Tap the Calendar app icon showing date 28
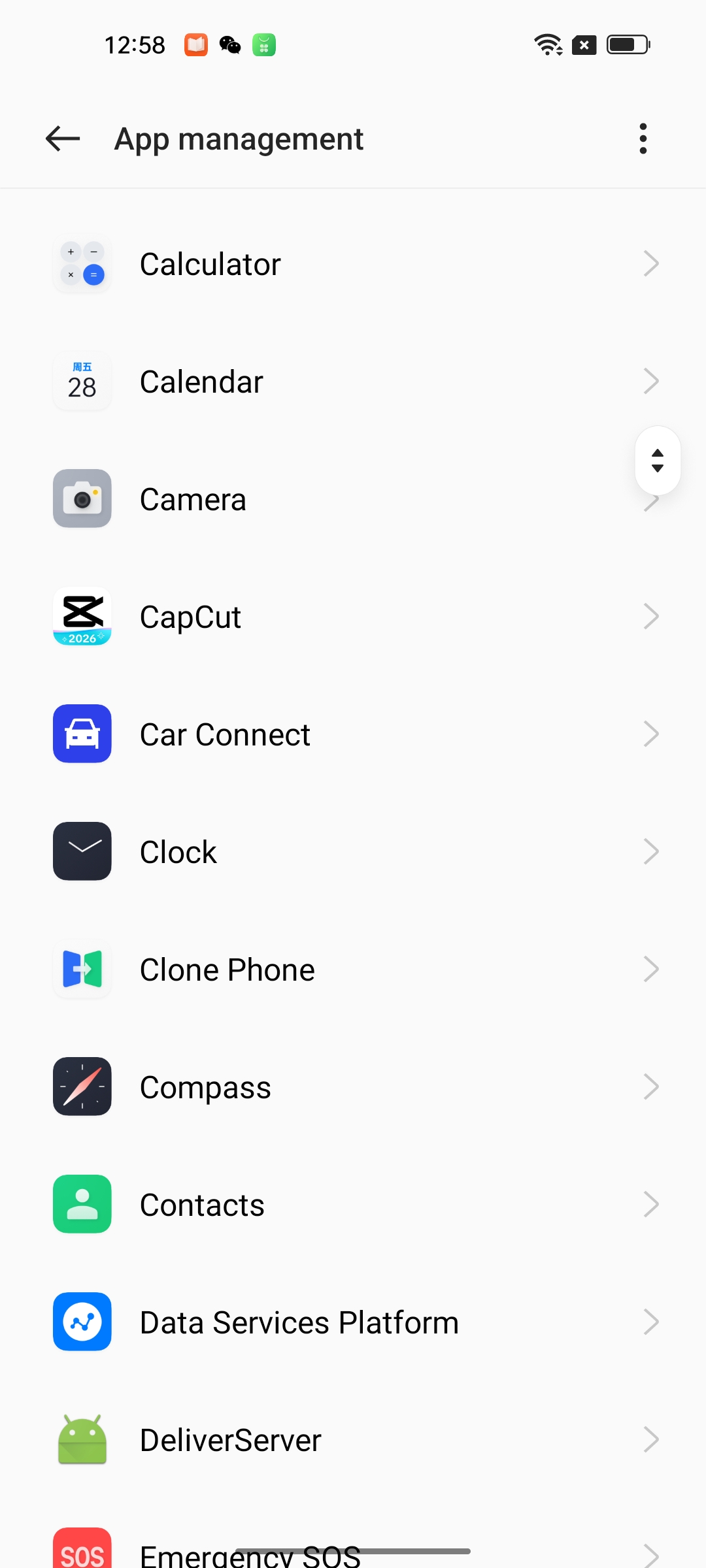 pos(82,381)
